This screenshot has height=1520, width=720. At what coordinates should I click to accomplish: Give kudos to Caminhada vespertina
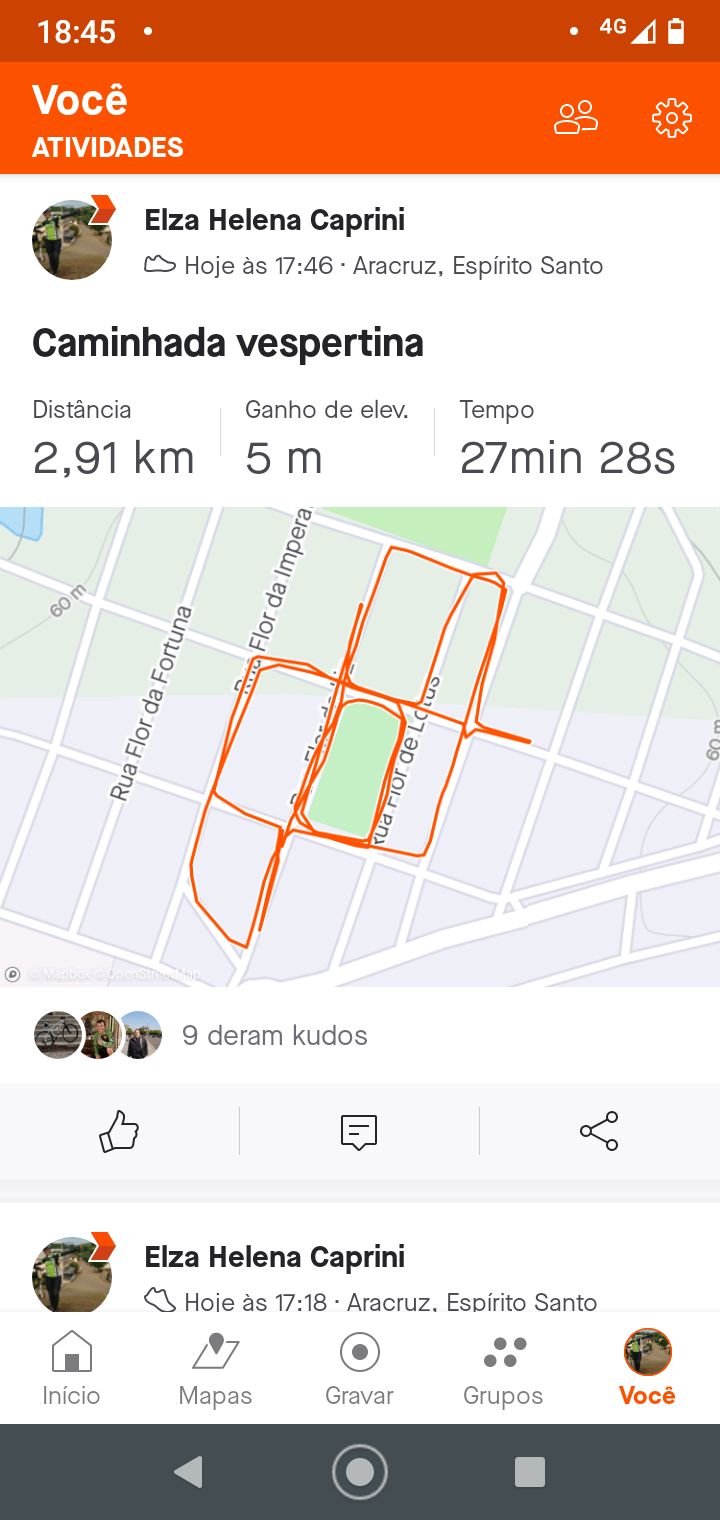pyautogui.click(x=119, y=1131)
